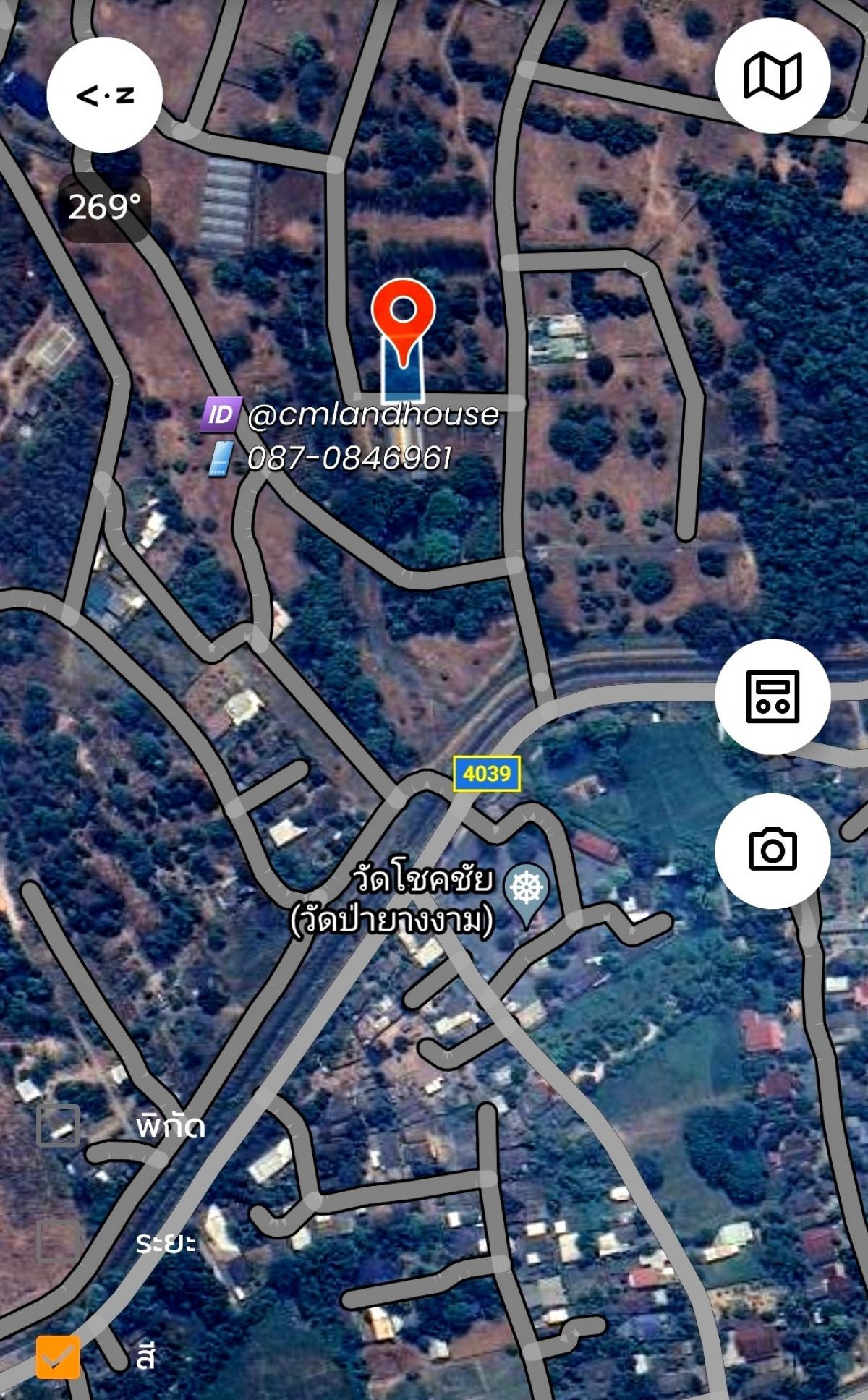Open the map layers button
Screen dimensions: 868x1400
click(x=773, y=75)
